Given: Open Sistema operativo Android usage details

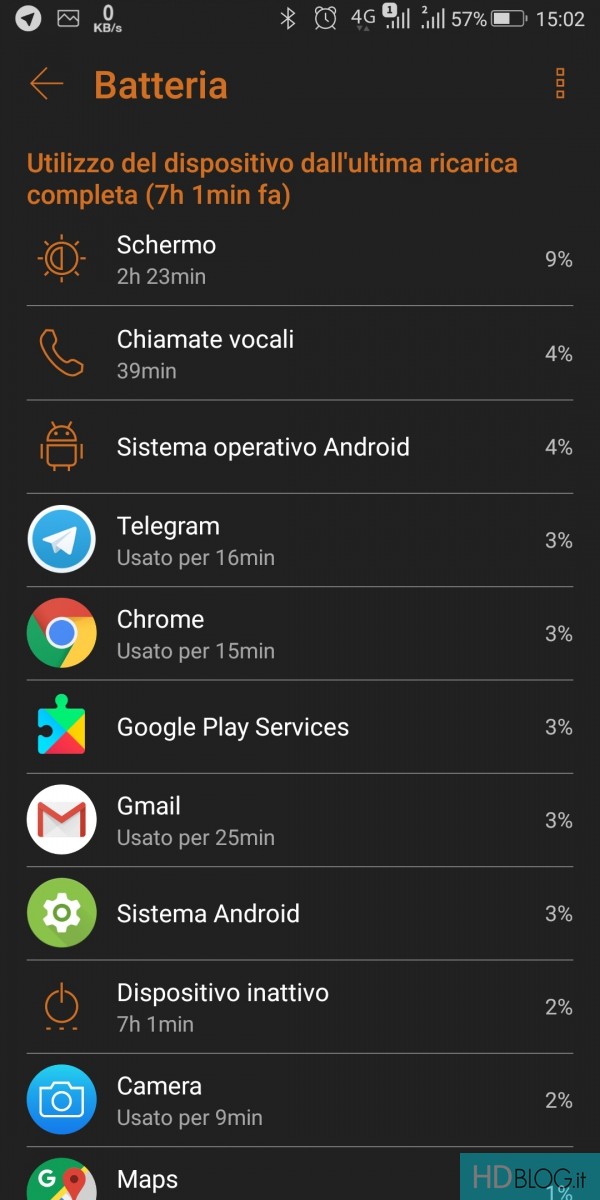Looking at the screenshot, I should [300, 447].
